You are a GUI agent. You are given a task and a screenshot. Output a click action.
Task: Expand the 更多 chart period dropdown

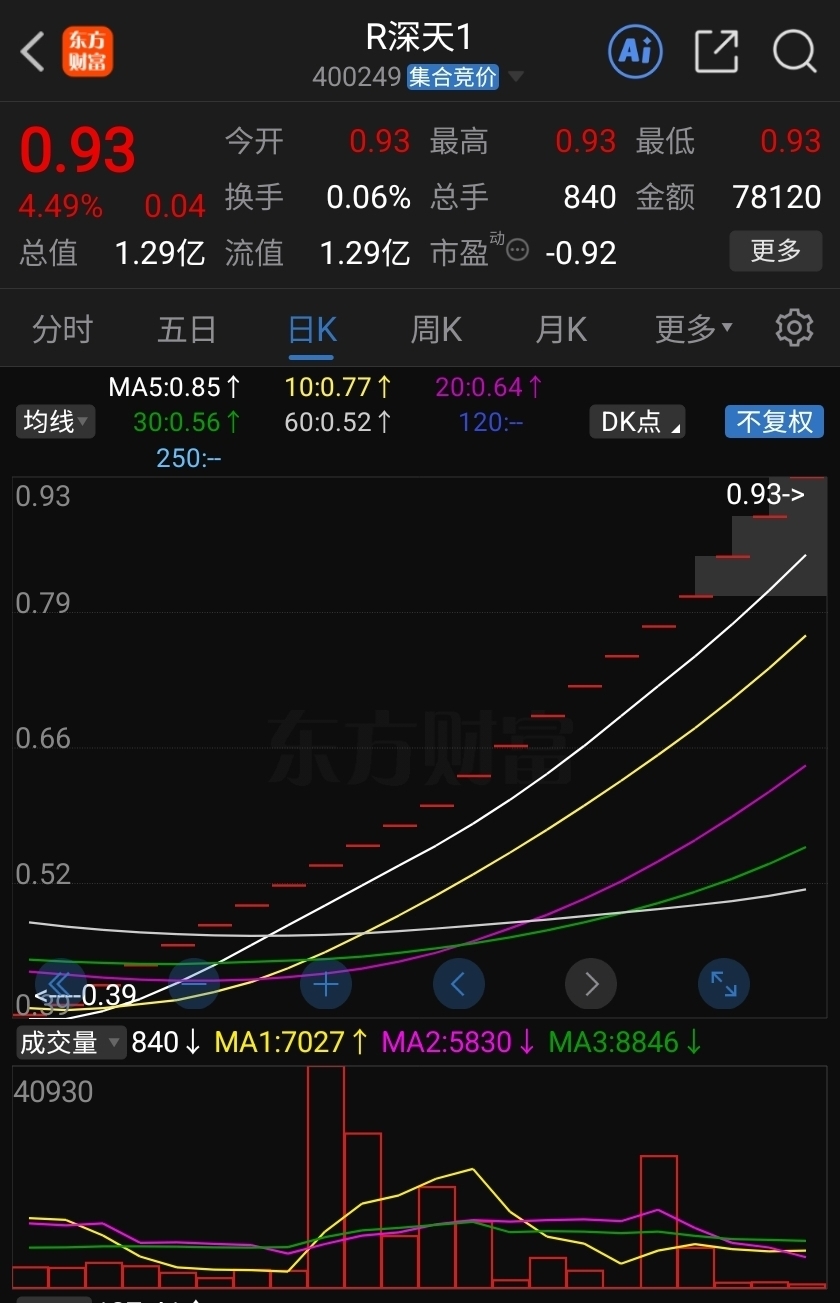693,329
